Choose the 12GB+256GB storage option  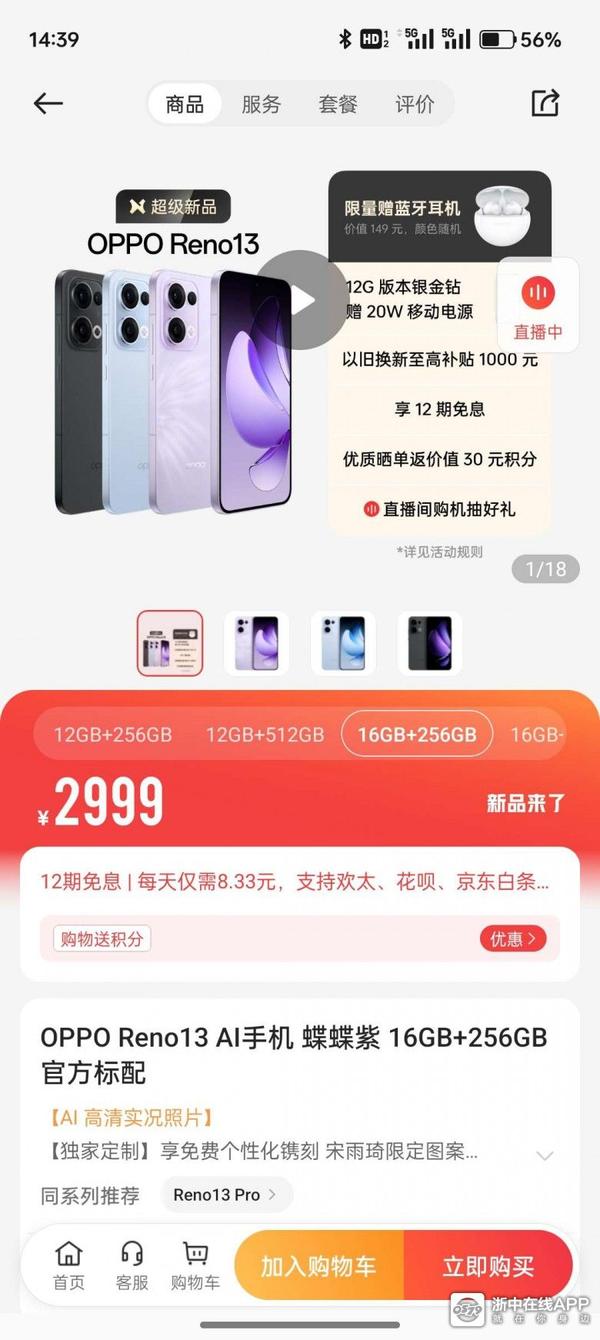pyautogui.click(x=113, y=735)
